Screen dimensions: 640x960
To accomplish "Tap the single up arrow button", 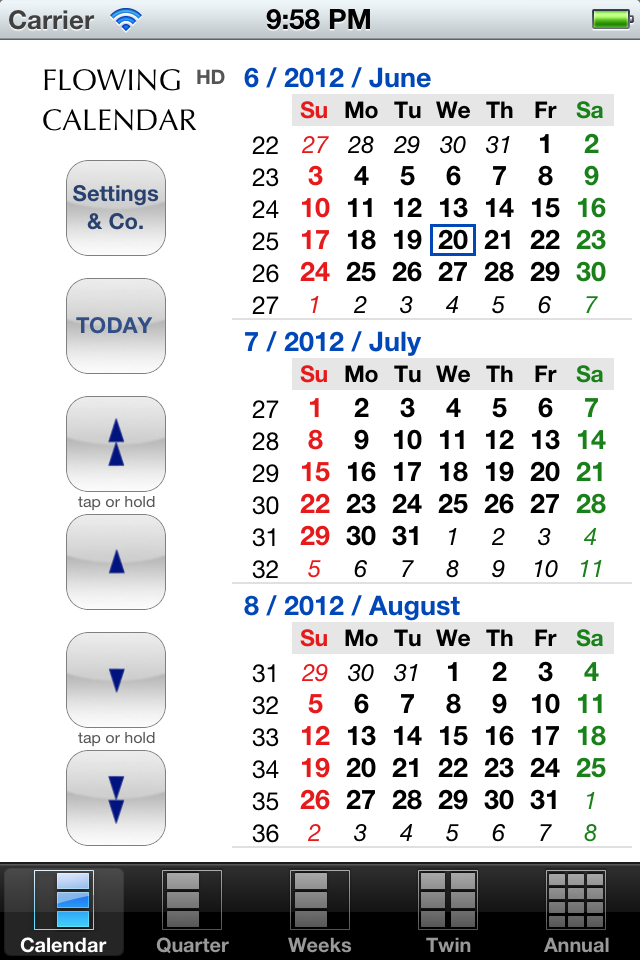I will (115, 562).
